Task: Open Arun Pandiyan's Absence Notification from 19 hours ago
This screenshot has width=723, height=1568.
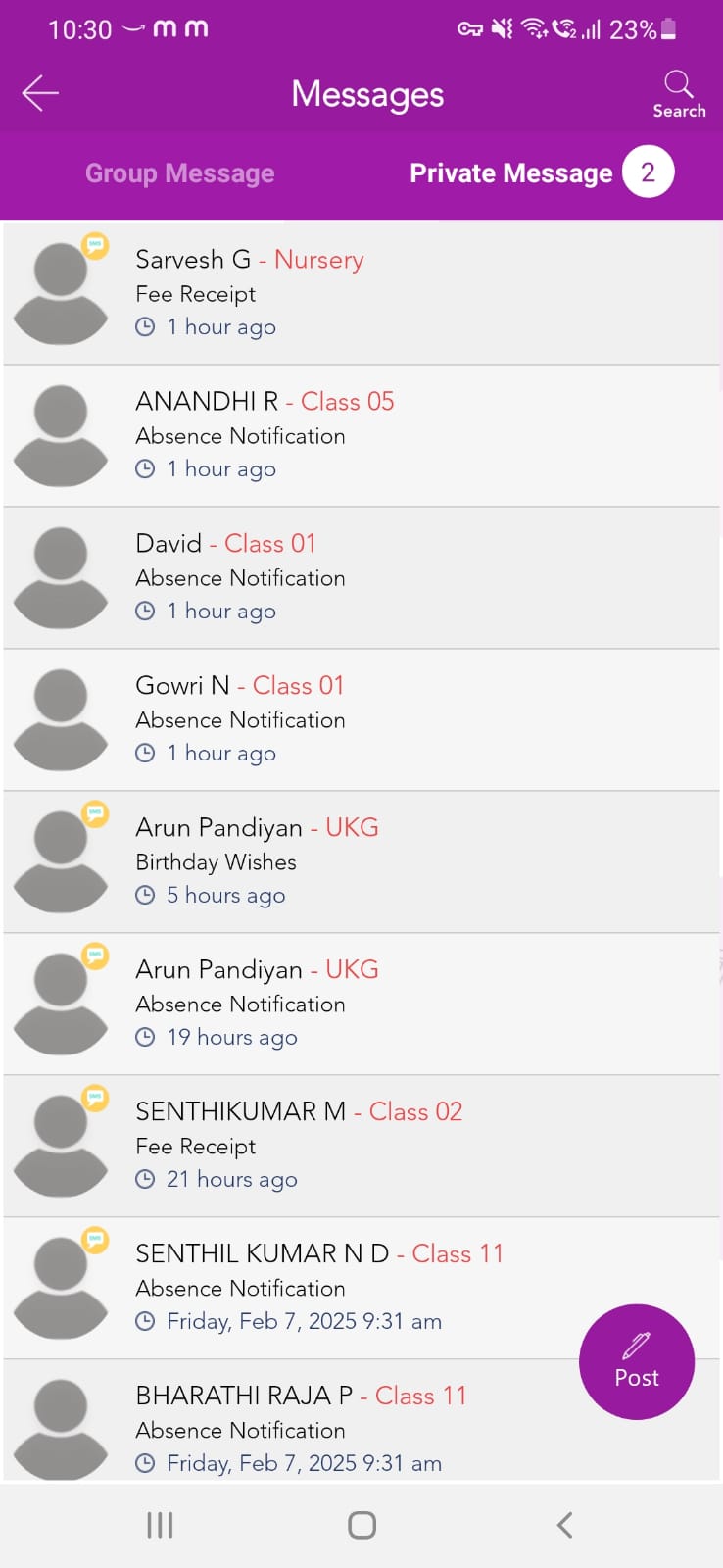Action: [361, 1004]
